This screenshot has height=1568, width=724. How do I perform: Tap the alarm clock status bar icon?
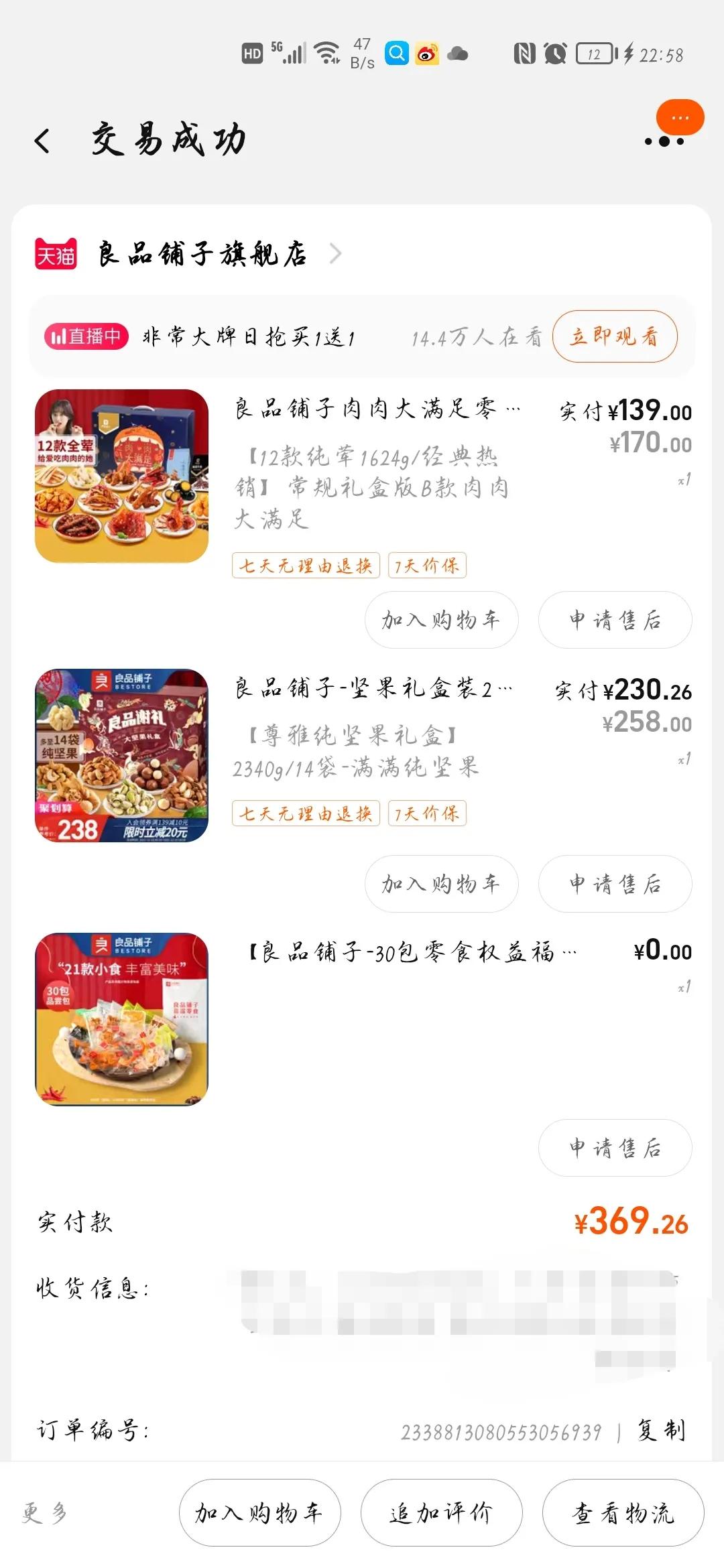click(x=554, y=52)
